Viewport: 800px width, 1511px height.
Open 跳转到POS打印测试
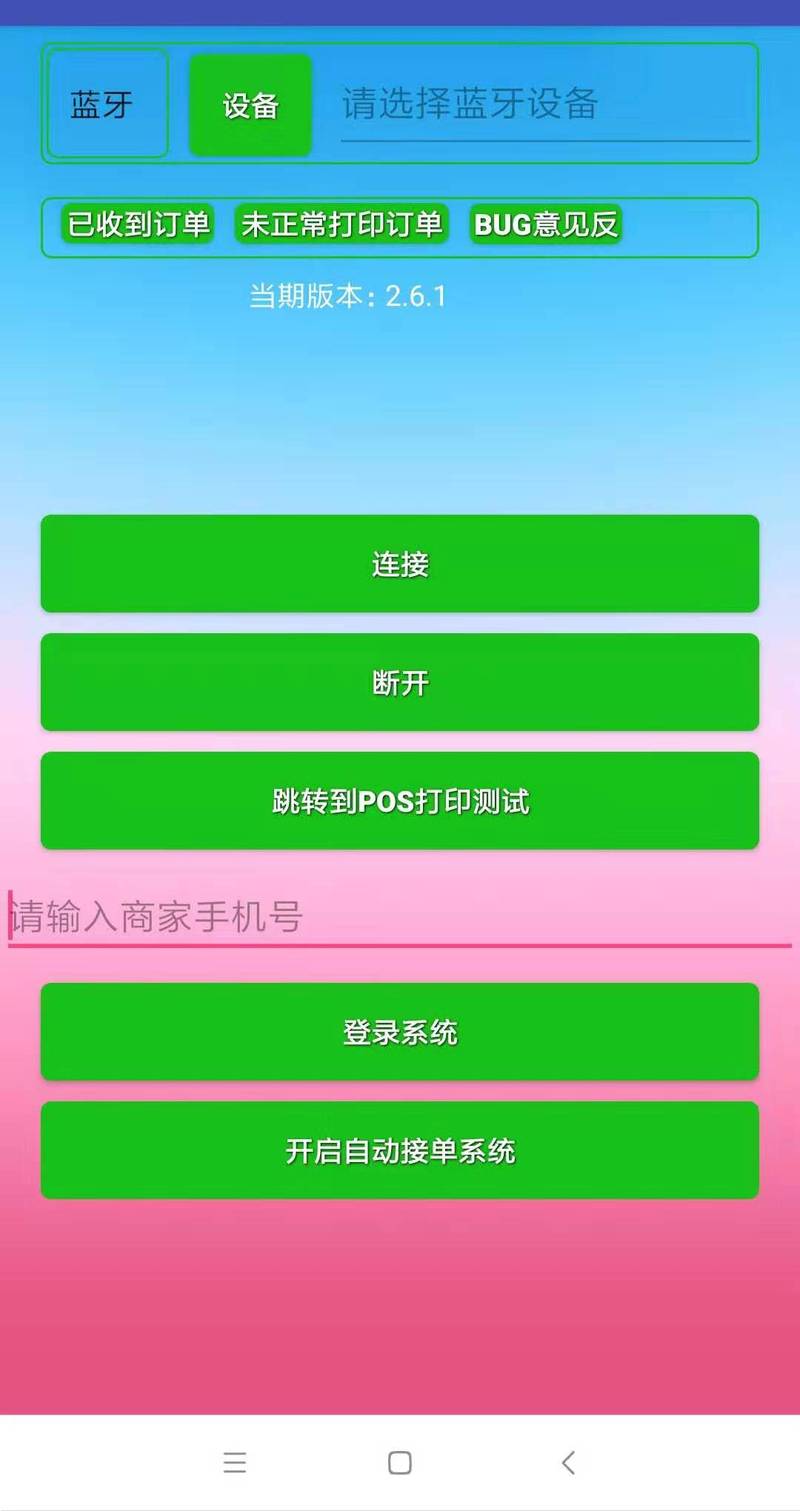[x=400, y=801]
